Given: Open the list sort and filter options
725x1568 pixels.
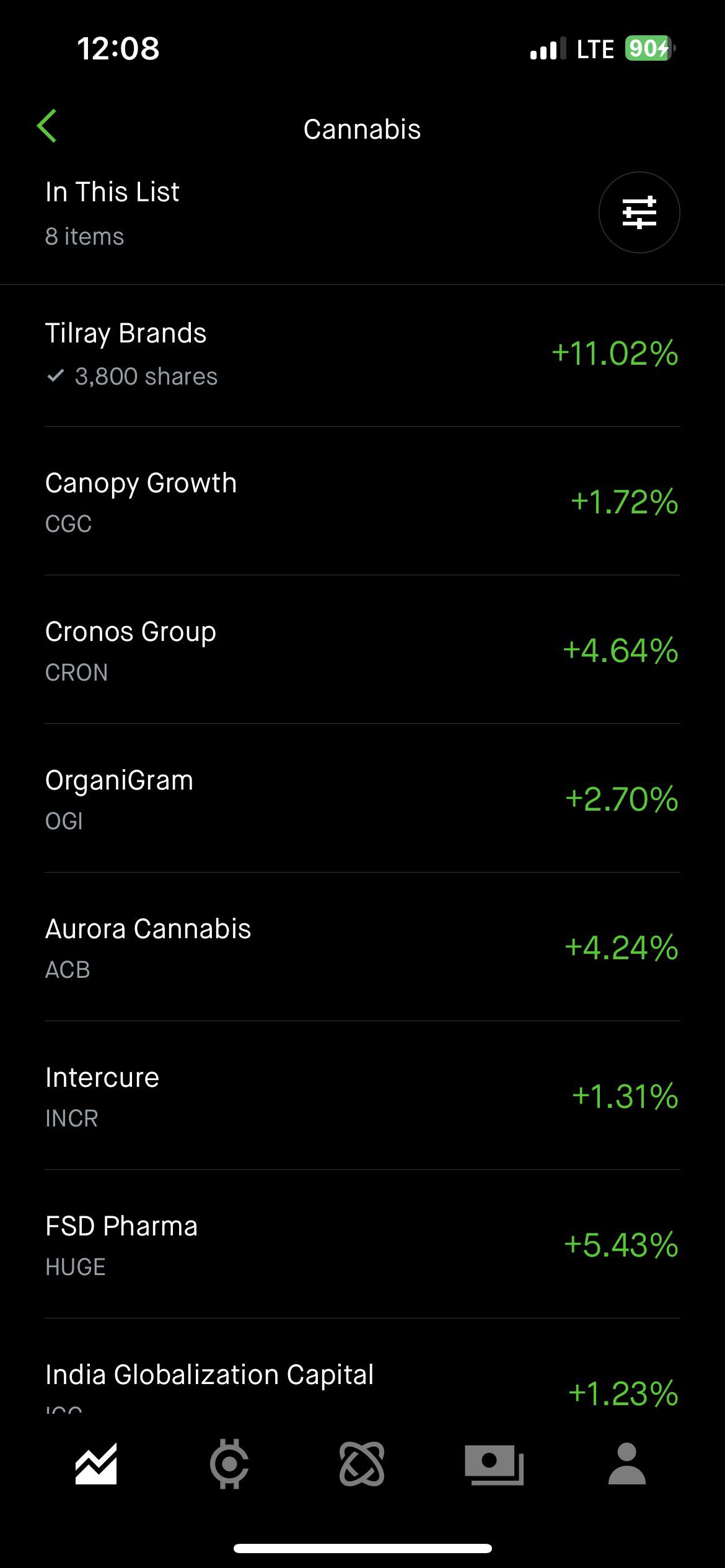Looking at the screenshot, I should click(x=639, y=212).
